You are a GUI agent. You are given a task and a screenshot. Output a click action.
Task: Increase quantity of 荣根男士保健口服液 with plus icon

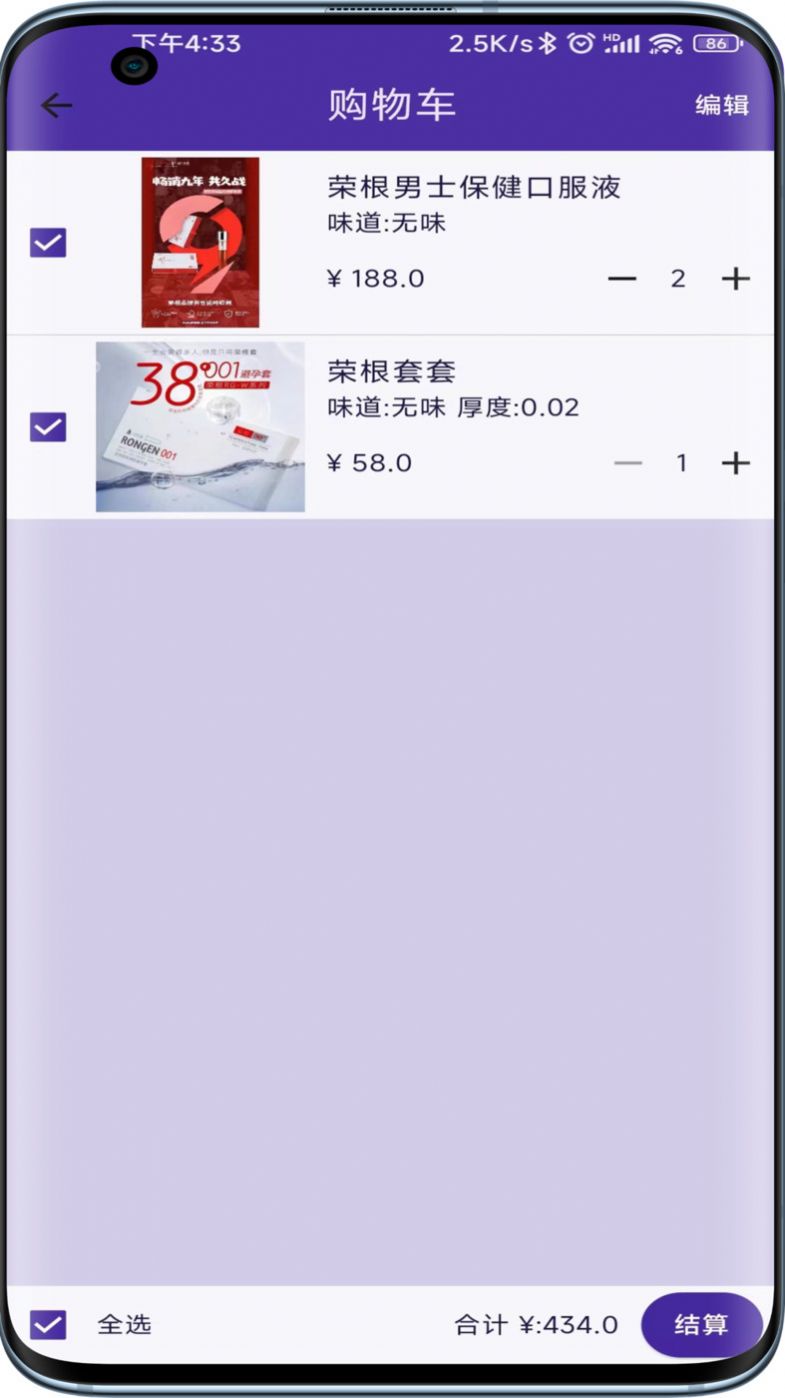(737, 279)
